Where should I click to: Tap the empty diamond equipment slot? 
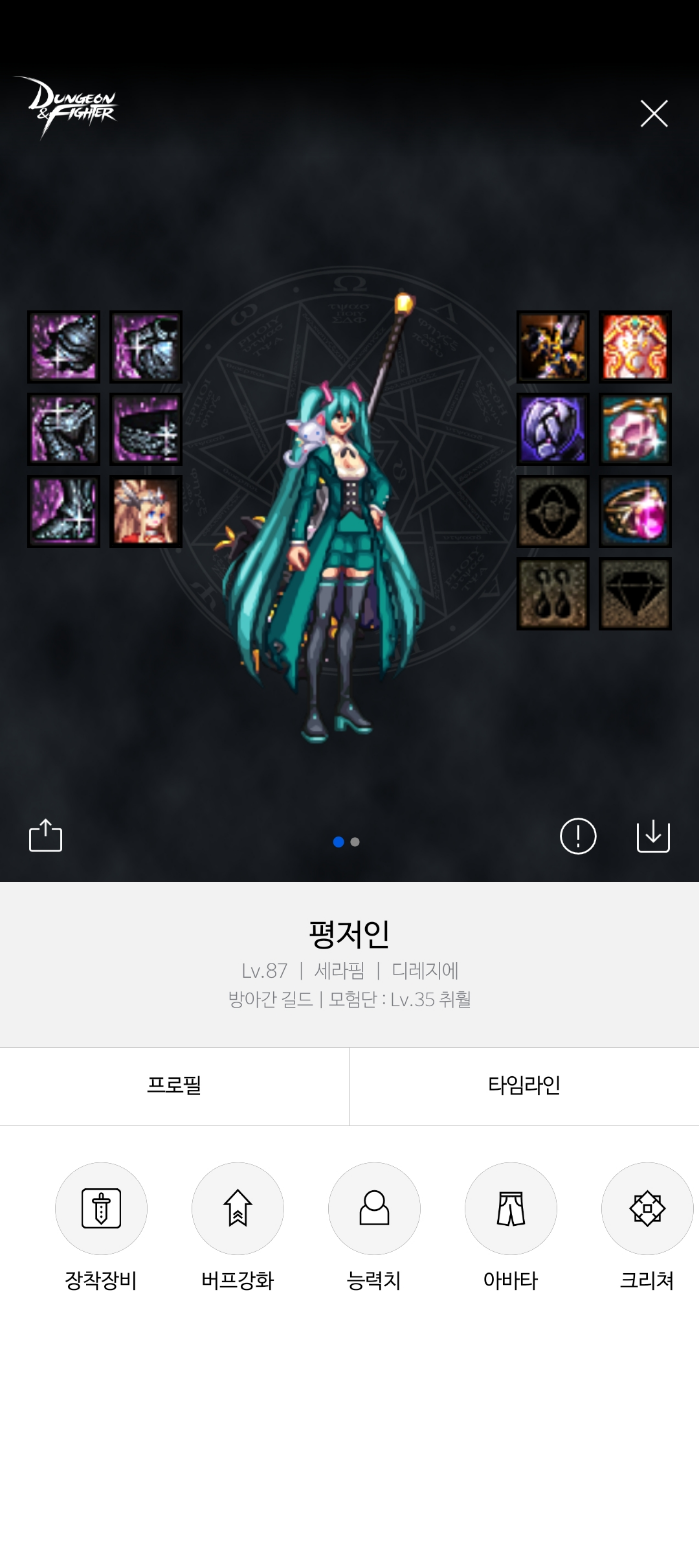click(x=635, y=594)
